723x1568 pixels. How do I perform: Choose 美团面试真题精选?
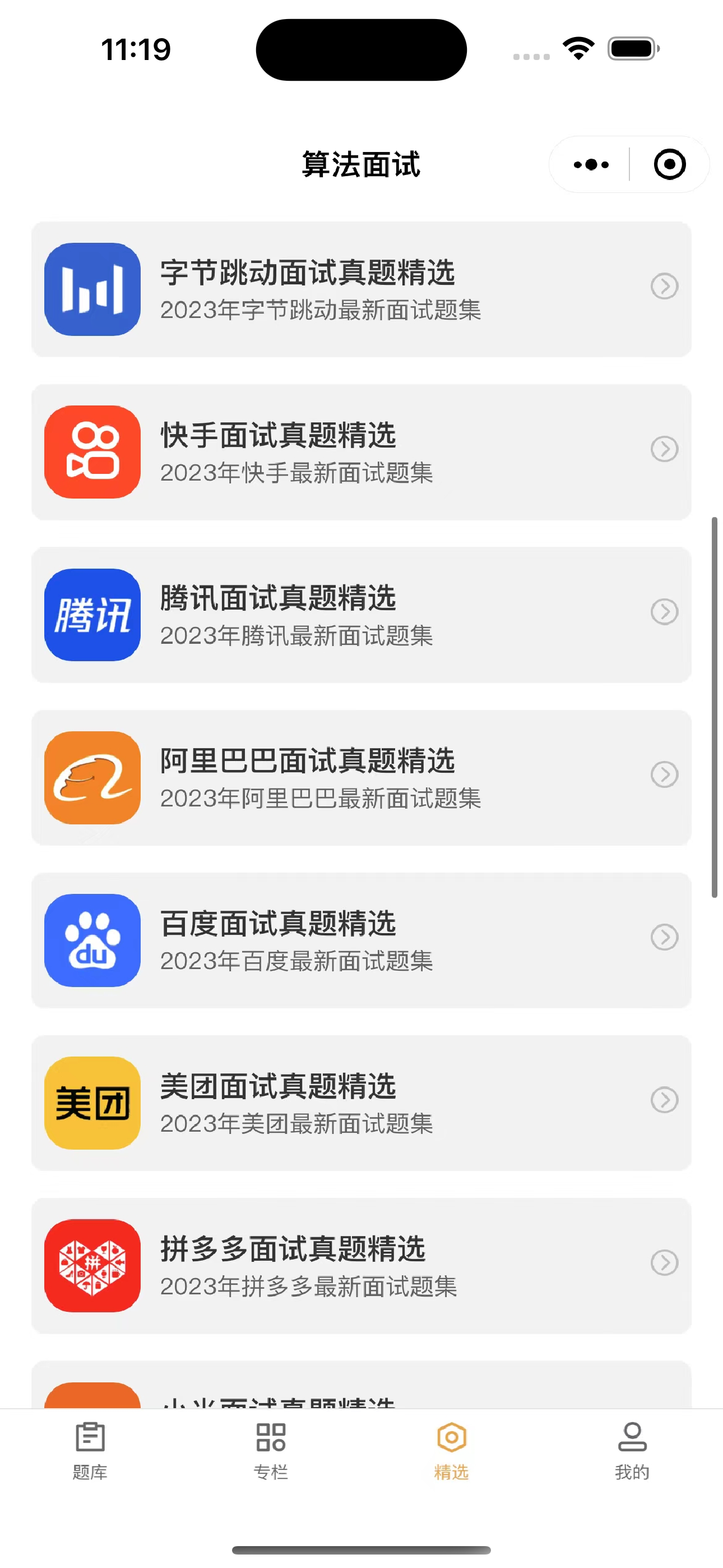[x=361, y=1103]
